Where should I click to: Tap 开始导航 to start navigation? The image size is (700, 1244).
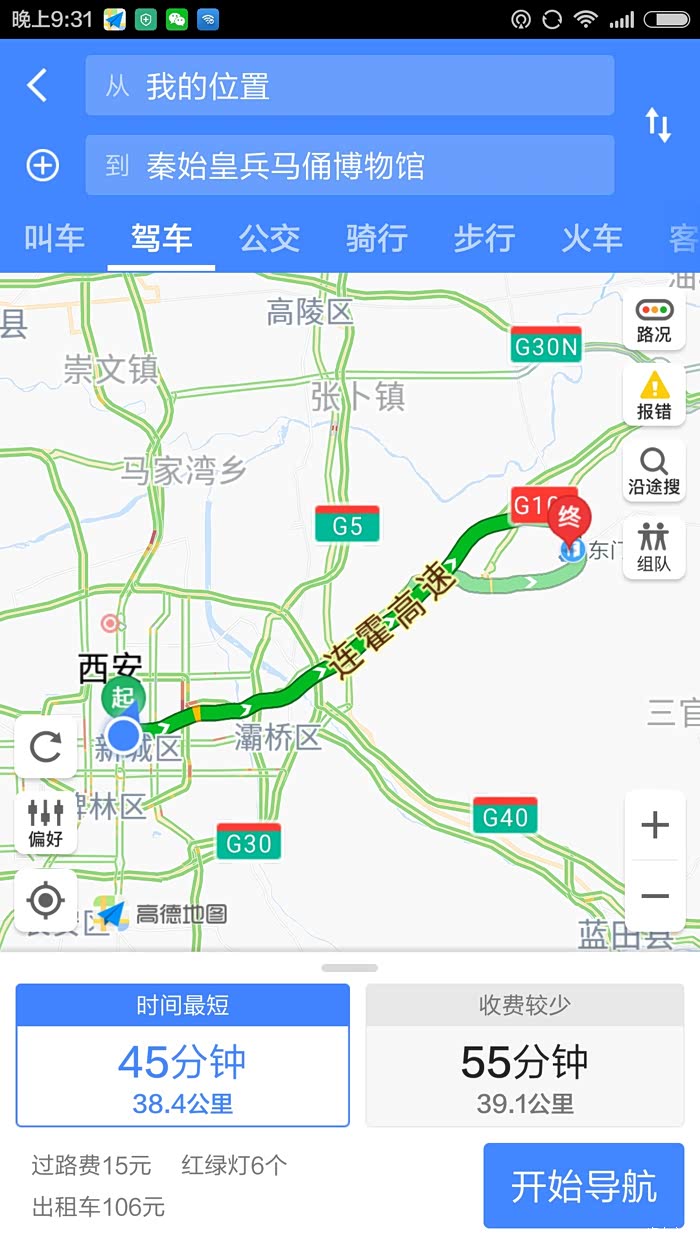tap(584, 1186)
